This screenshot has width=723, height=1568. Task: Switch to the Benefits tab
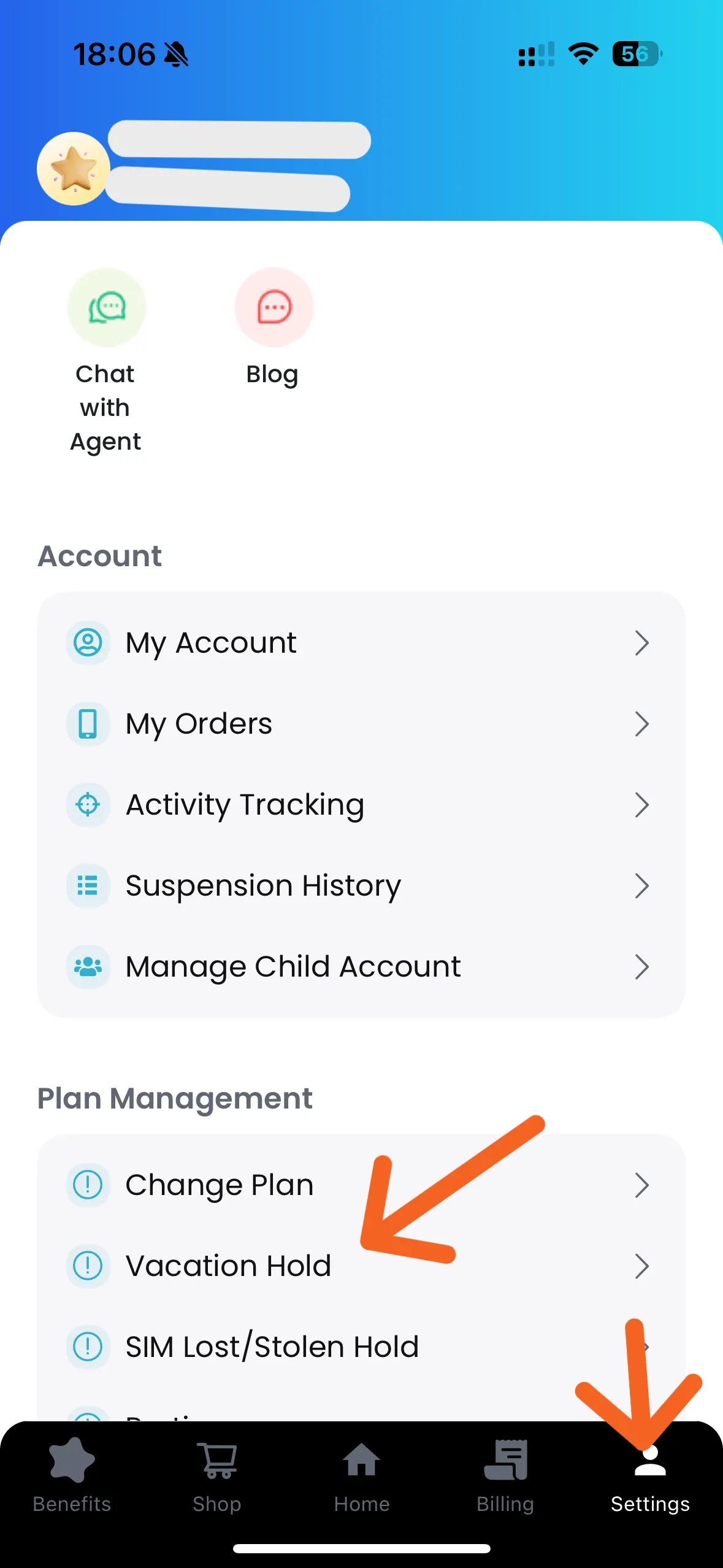(72, 1476)
